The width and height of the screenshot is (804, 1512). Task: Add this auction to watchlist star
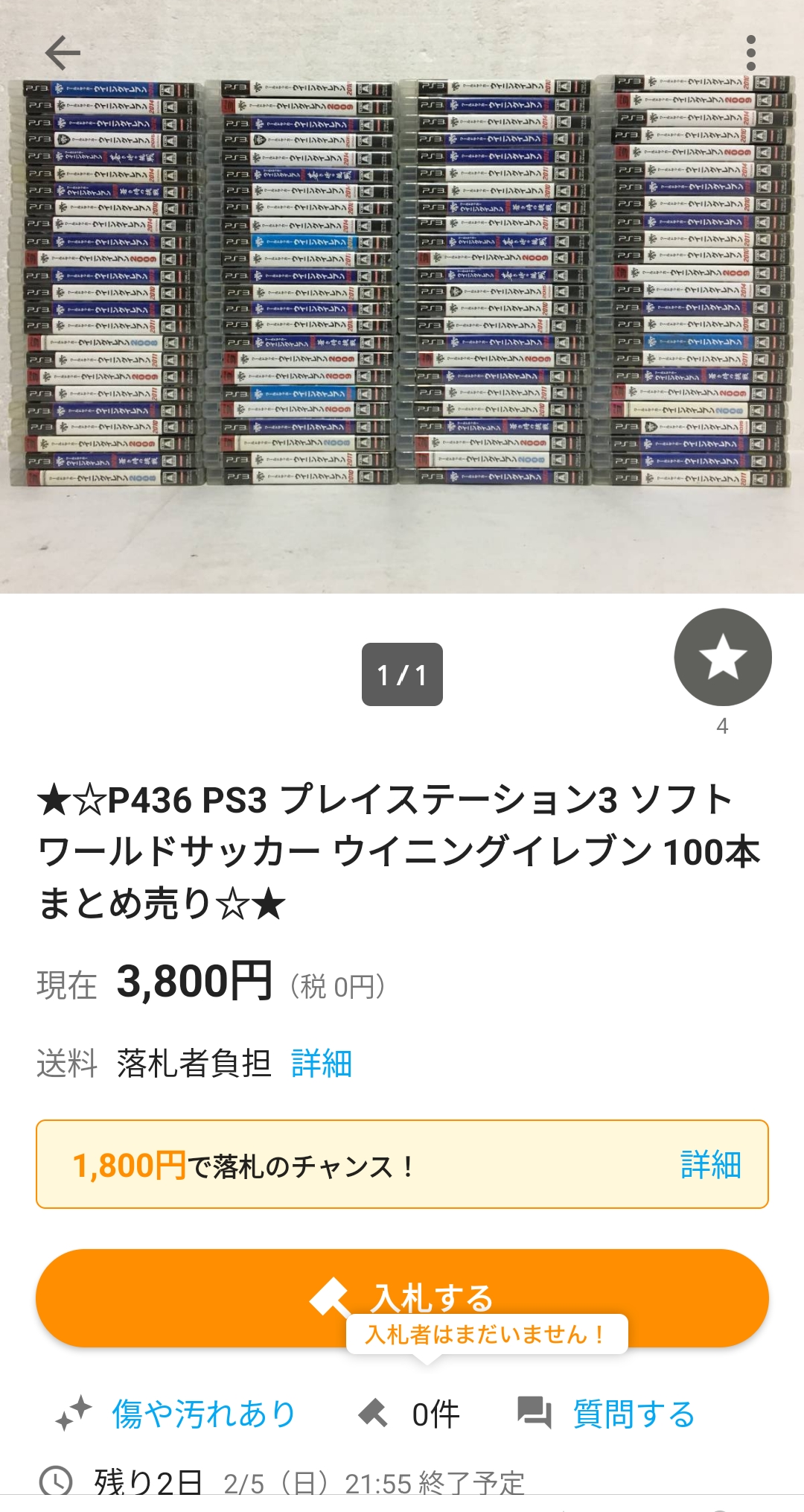pos(723,657)
